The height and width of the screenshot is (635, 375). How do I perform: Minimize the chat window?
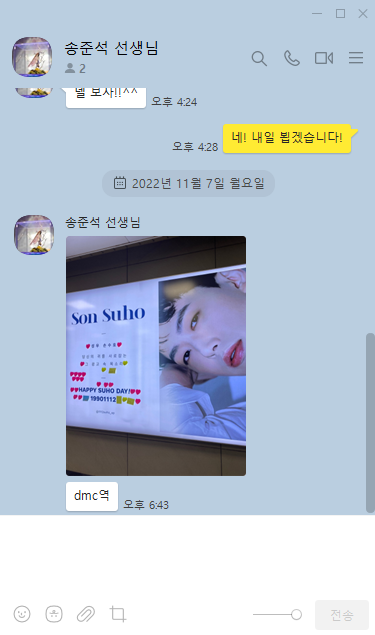[x=317, y=14]
